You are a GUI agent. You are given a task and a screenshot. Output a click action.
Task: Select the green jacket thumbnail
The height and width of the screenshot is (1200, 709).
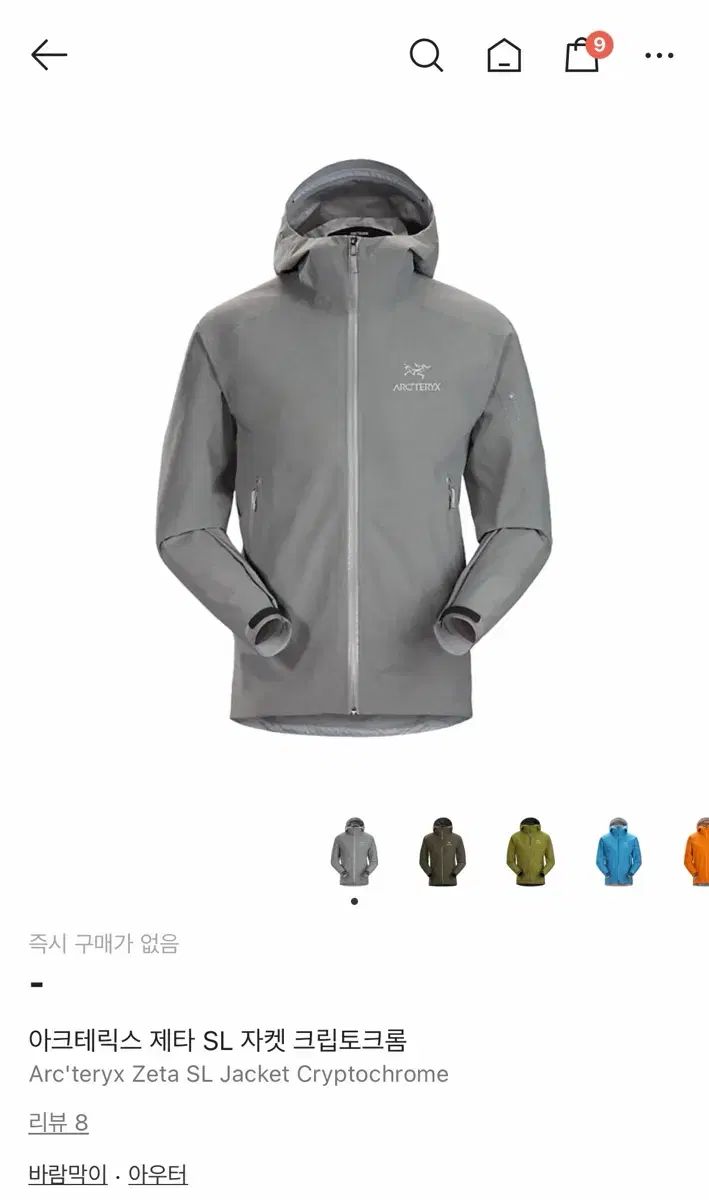tap(529, 851)
